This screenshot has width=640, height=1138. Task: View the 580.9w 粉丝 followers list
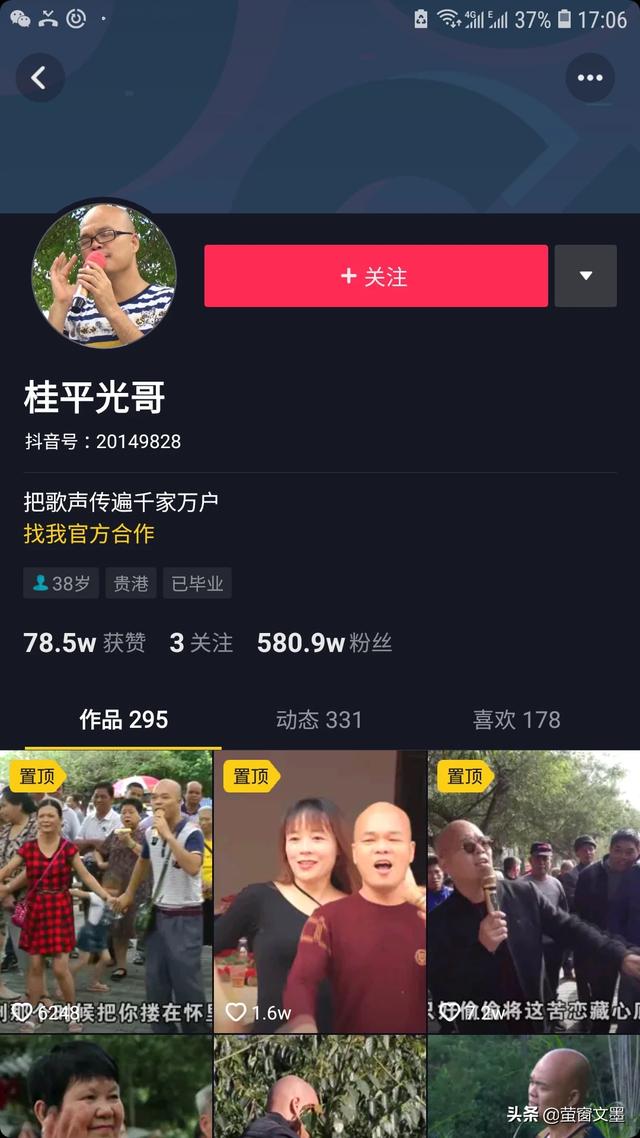324,643
